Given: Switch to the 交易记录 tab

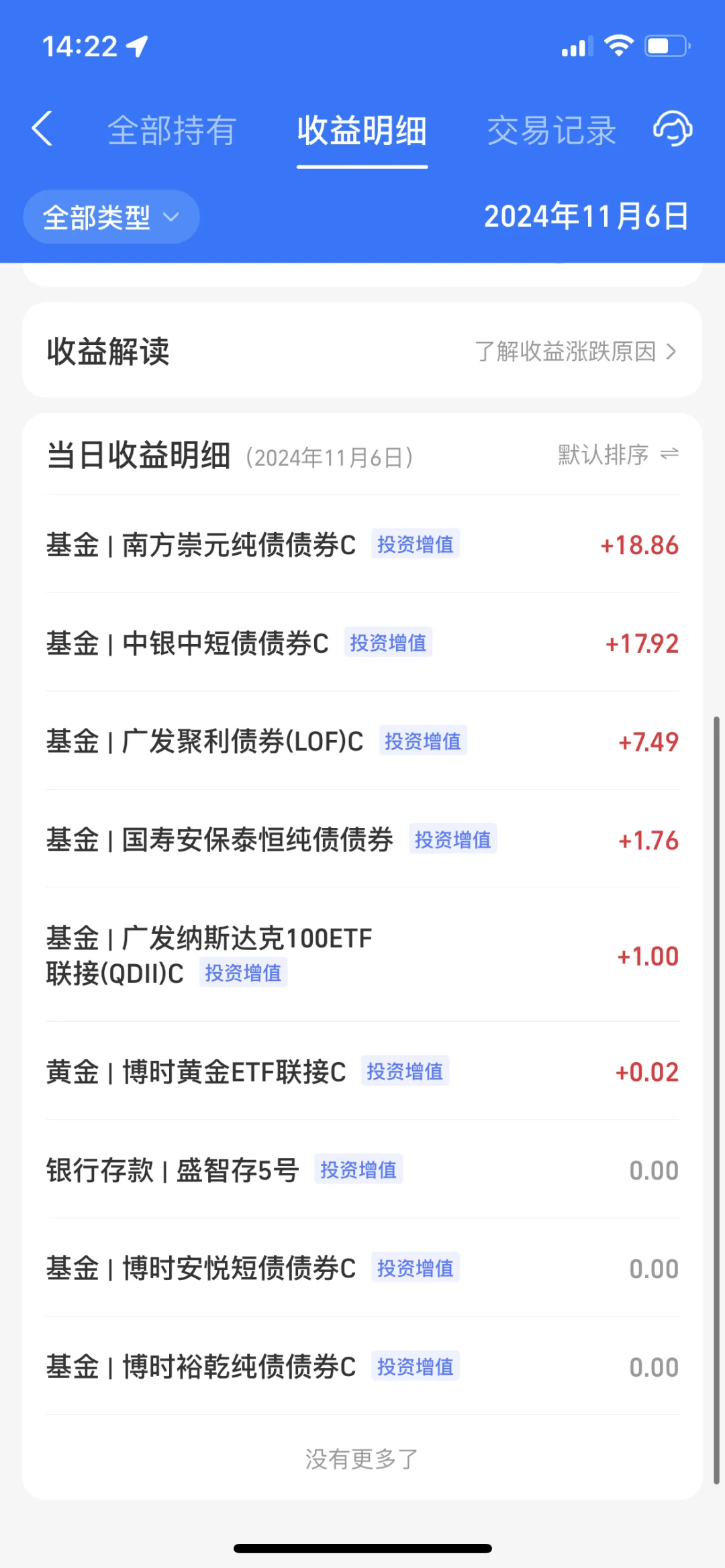Looking at the screenshot, I should click(551, 130).
